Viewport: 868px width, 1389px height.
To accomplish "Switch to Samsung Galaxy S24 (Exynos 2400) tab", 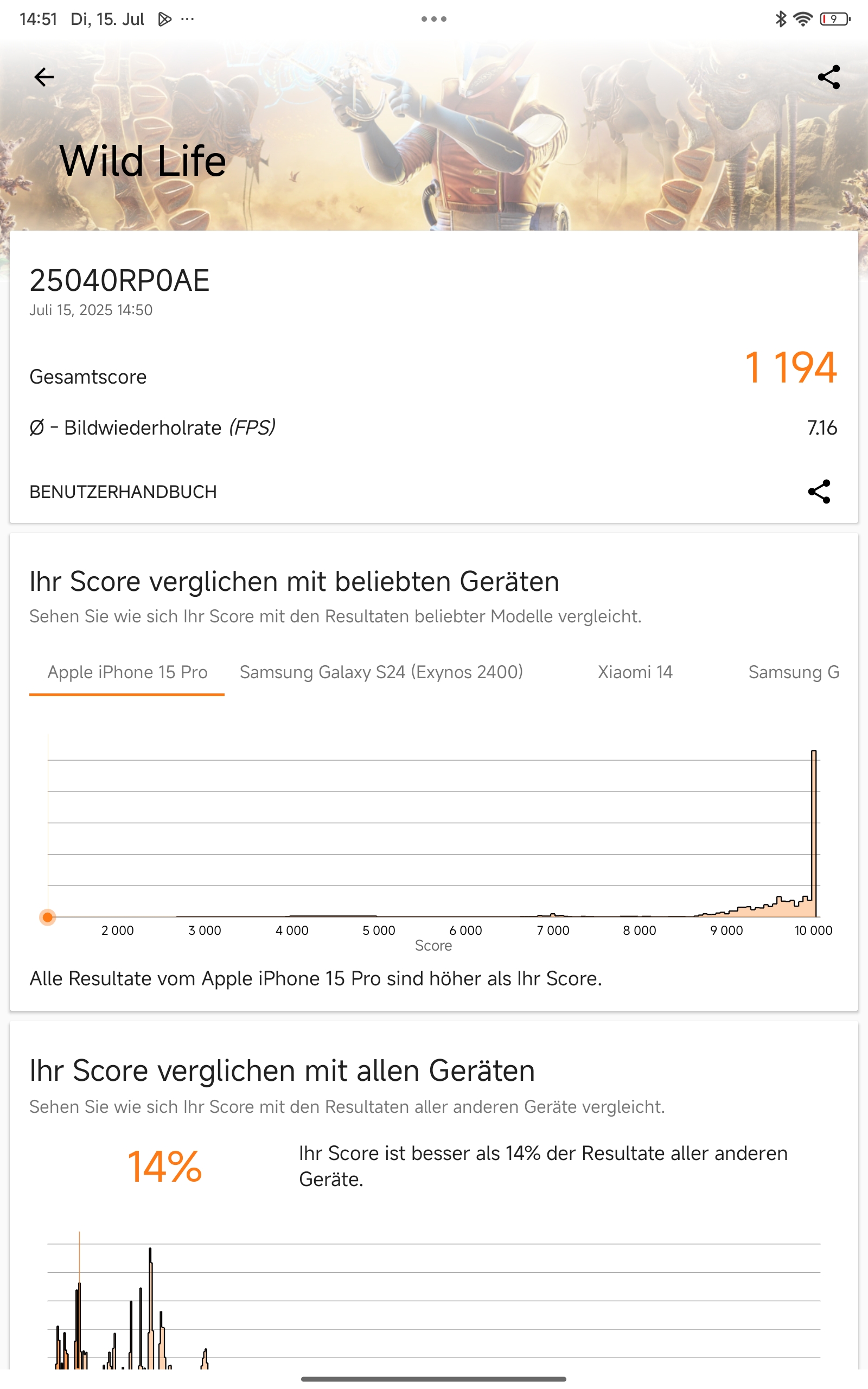I will (381, 672).
